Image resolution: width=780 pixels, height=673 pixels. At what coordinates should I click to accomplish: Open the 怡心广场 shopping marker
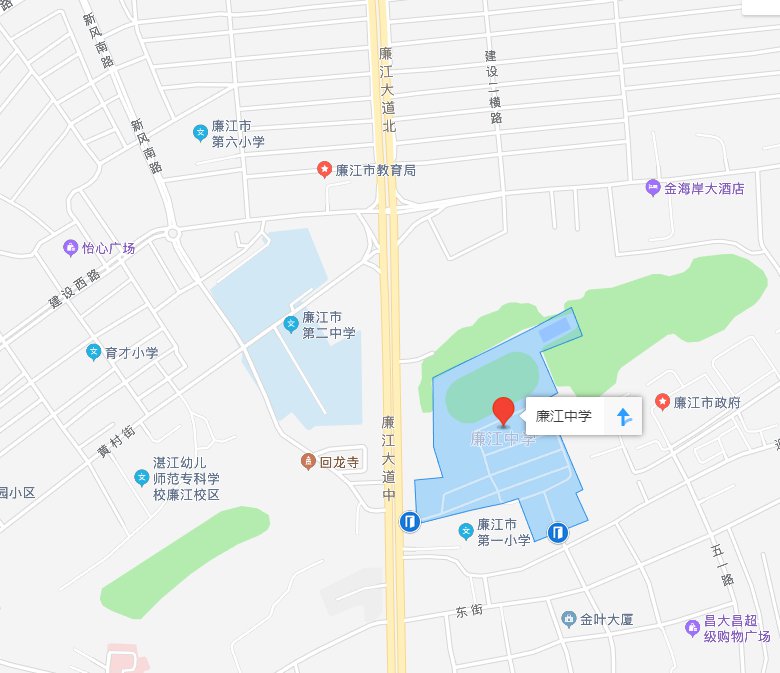(x=70, y=247)
